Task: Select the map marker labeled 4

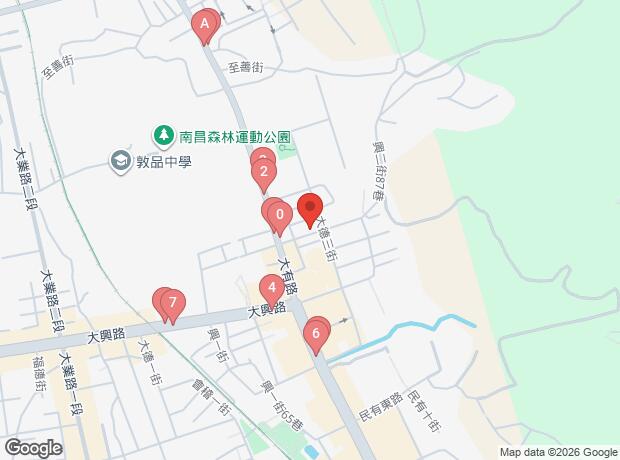Action: pyautogui.click(x=272, y=288)
